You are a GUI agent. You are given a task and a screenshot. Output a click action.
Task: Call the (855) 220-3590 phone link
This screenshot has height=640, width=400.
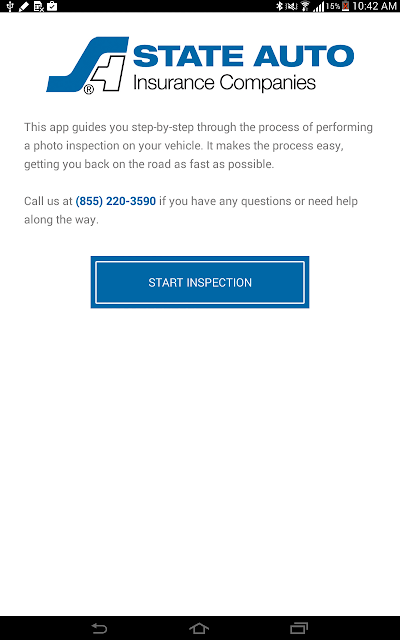point(116,201)
